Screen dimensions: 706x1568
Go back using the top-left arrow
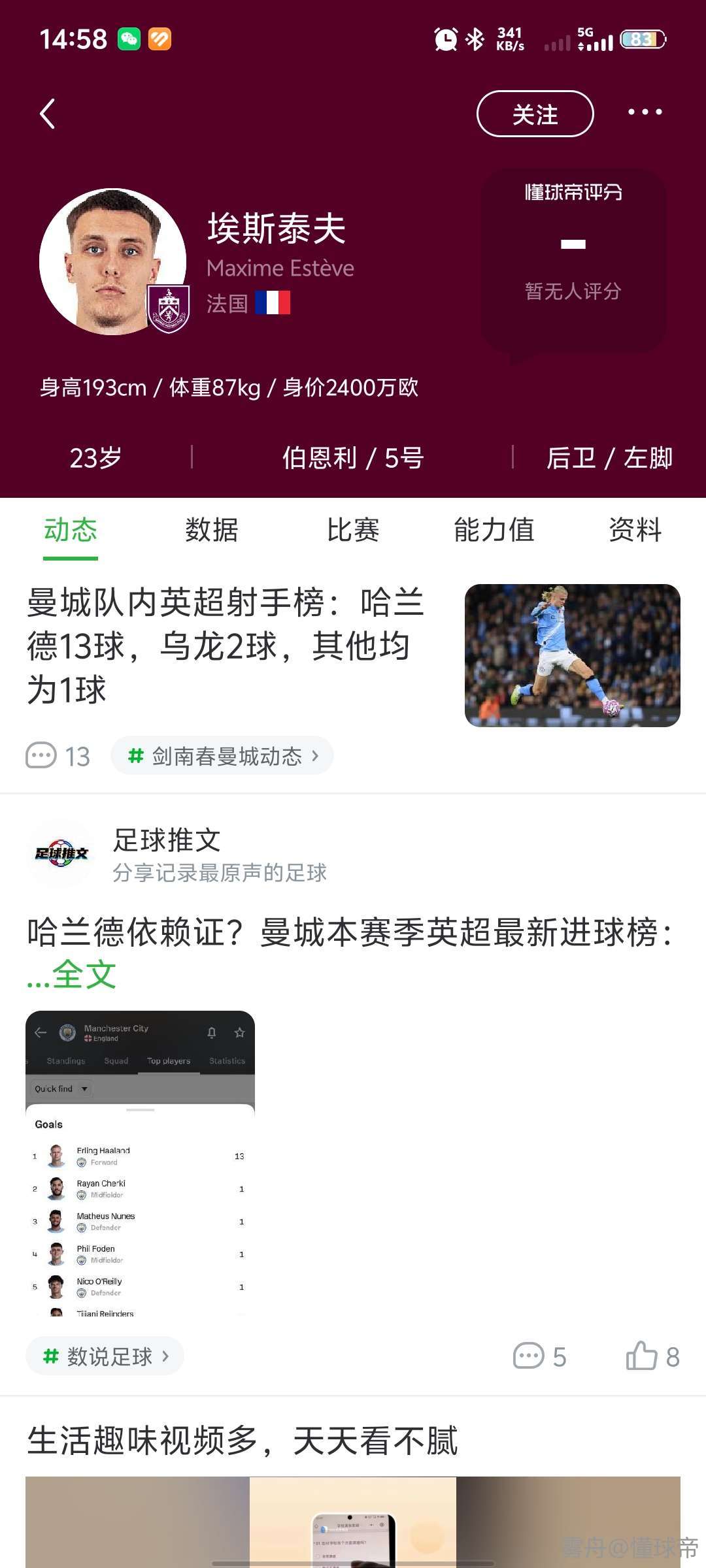point(47,114)
